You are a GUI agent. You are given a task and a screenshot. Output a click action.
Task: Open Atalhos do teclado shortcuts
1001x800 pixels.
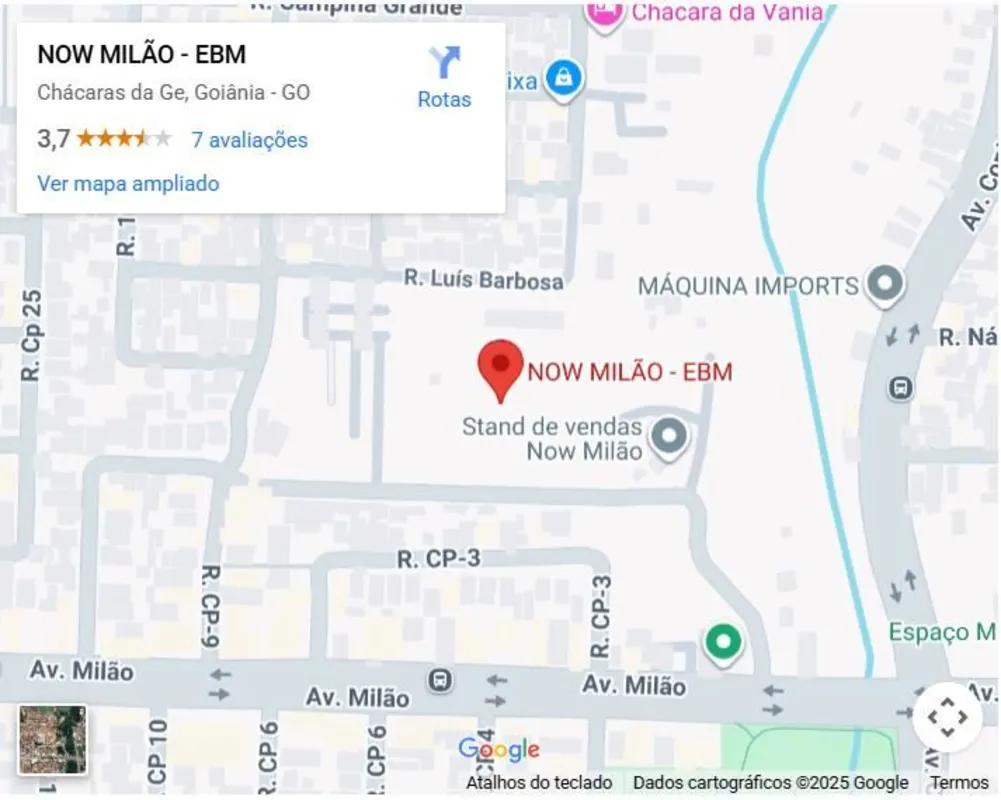pos(539,783)
